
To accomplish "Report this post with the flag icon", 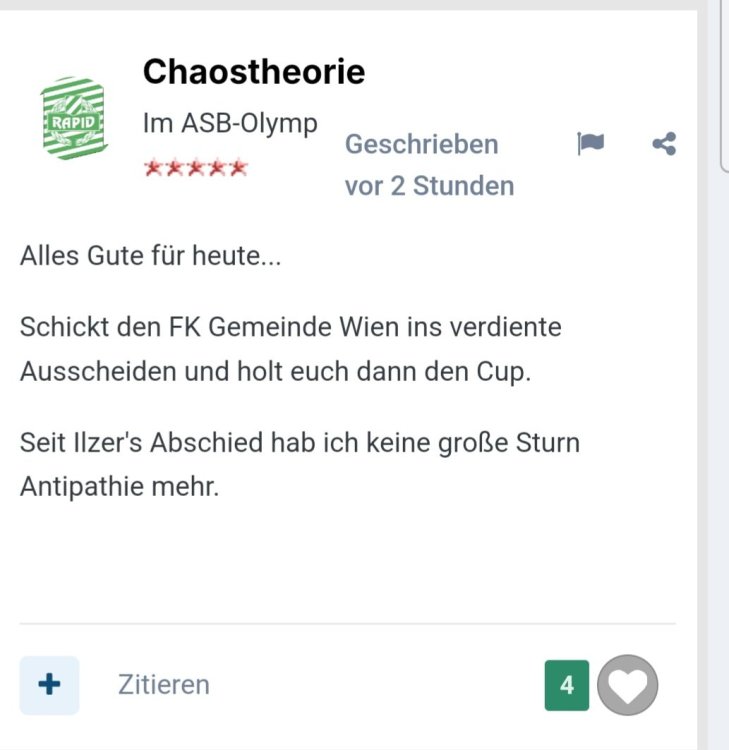I will (x=591, y=144).
